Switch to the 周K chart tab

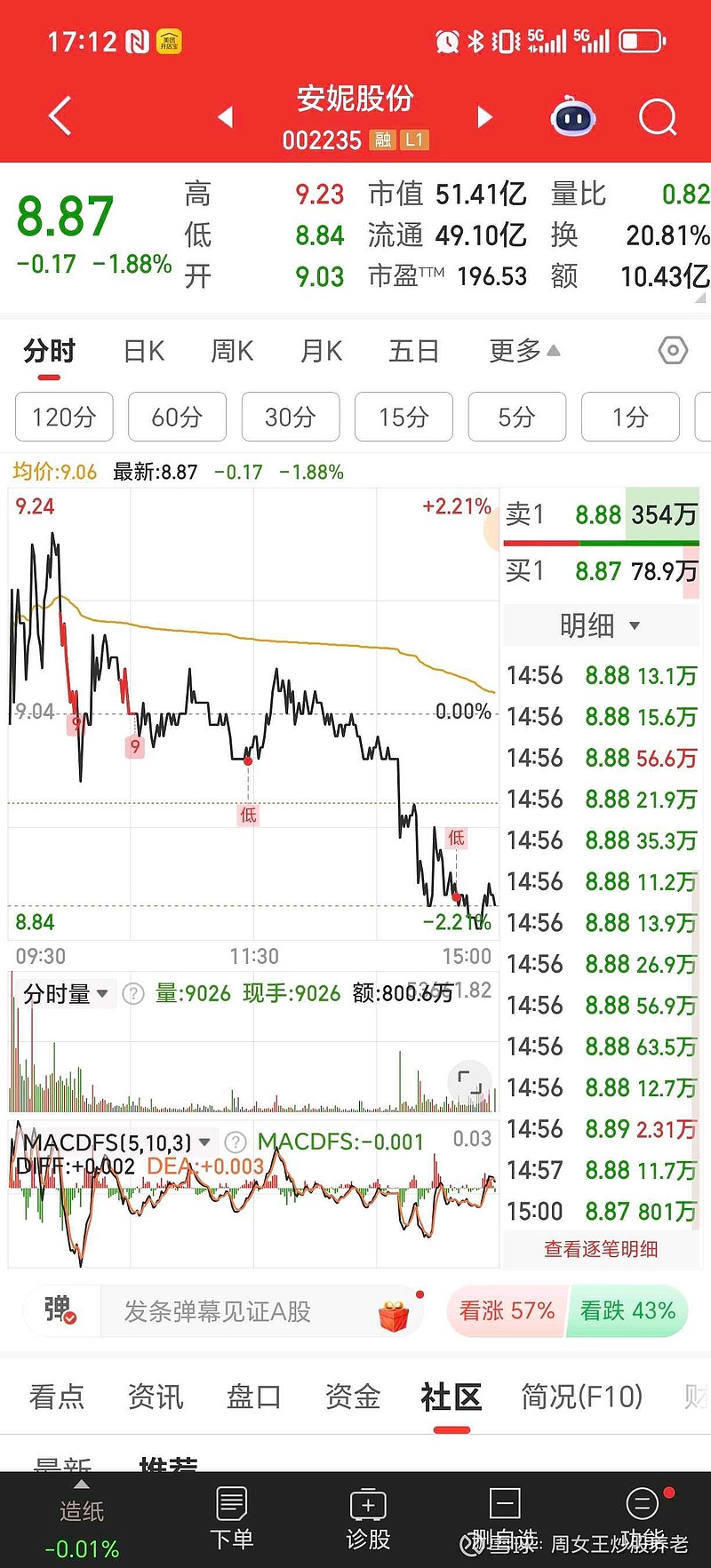[x=232, y=351]
